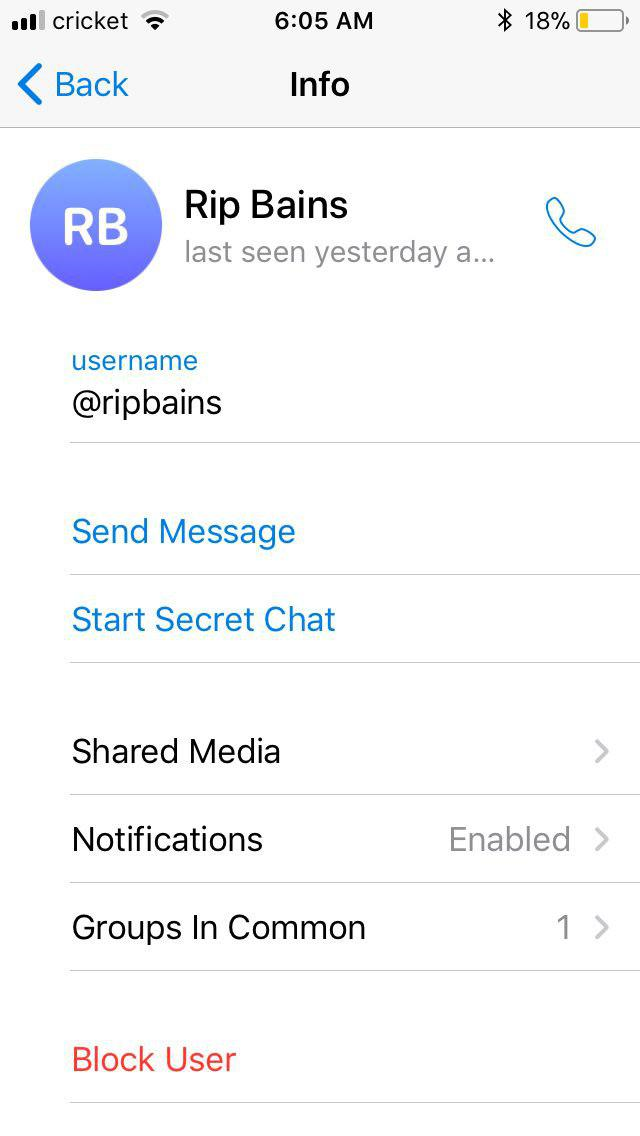Call Rip Bains with the phone icon

(x=570, y=222)
